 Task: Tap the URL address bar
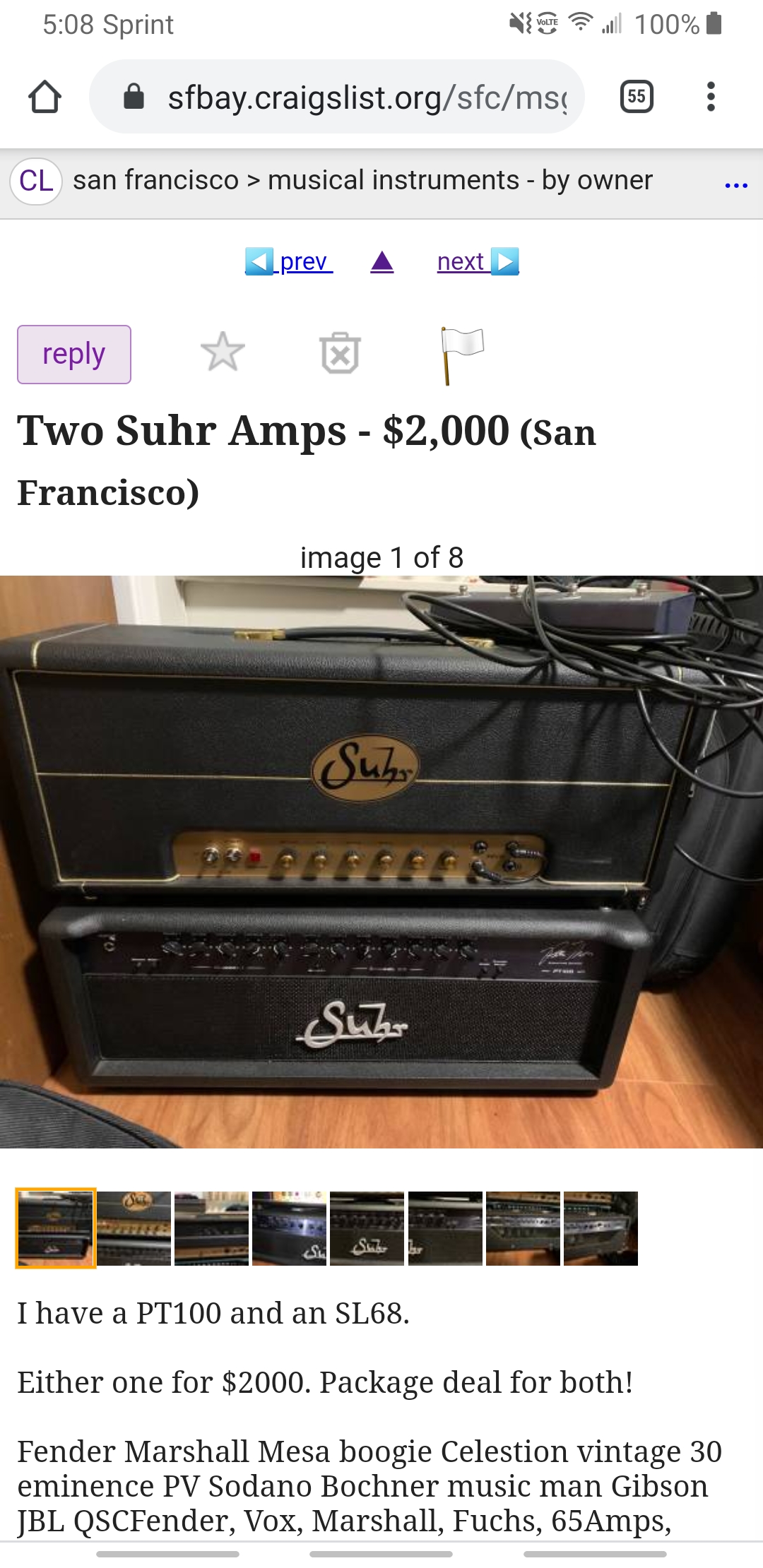337,97
